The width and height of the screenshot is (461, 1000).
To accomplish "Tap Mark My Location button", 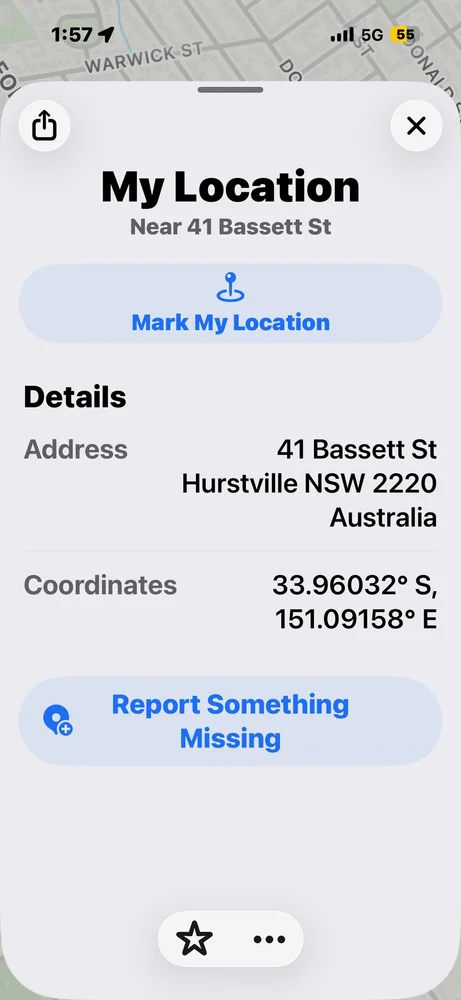I will click(x=230, y=304).
